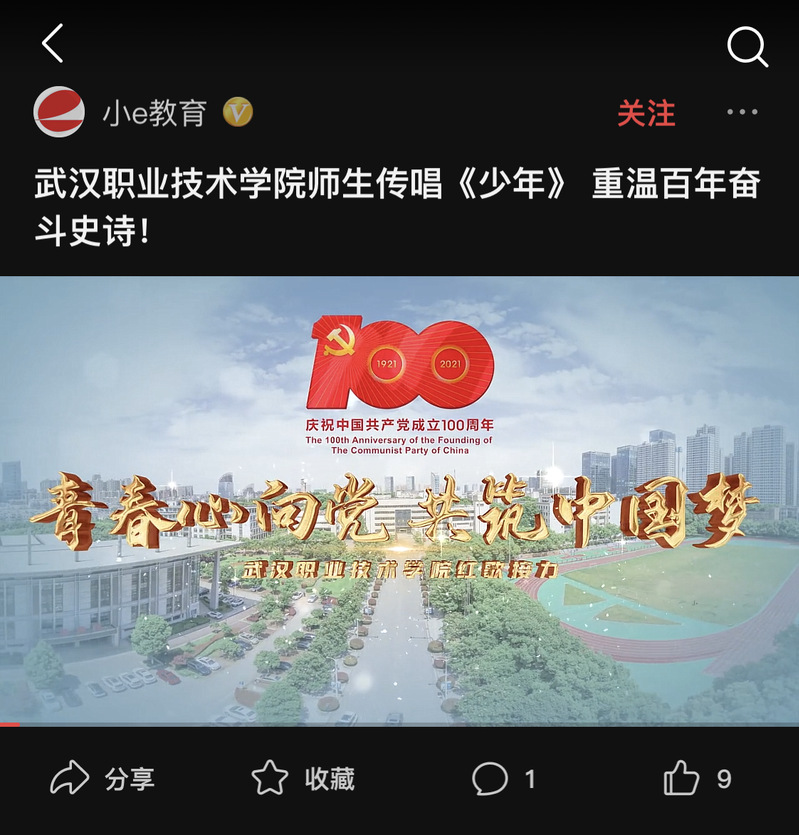This screenshot has width=799, height=835.
Task: Open the three-dot more options menu
Action: click(742, 112)
